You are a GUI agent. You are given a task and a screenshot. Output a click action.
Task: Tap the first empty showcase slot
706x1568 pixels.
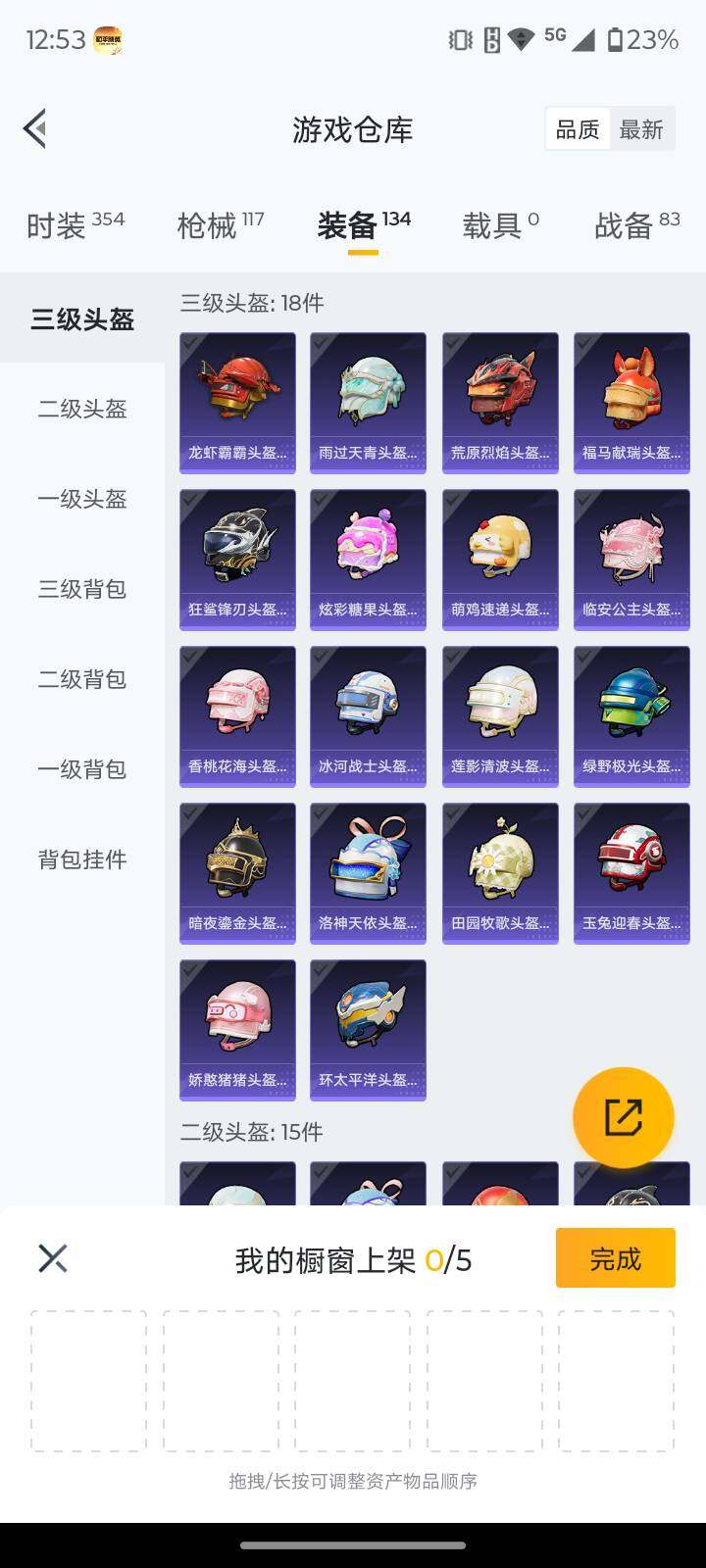87,1382
